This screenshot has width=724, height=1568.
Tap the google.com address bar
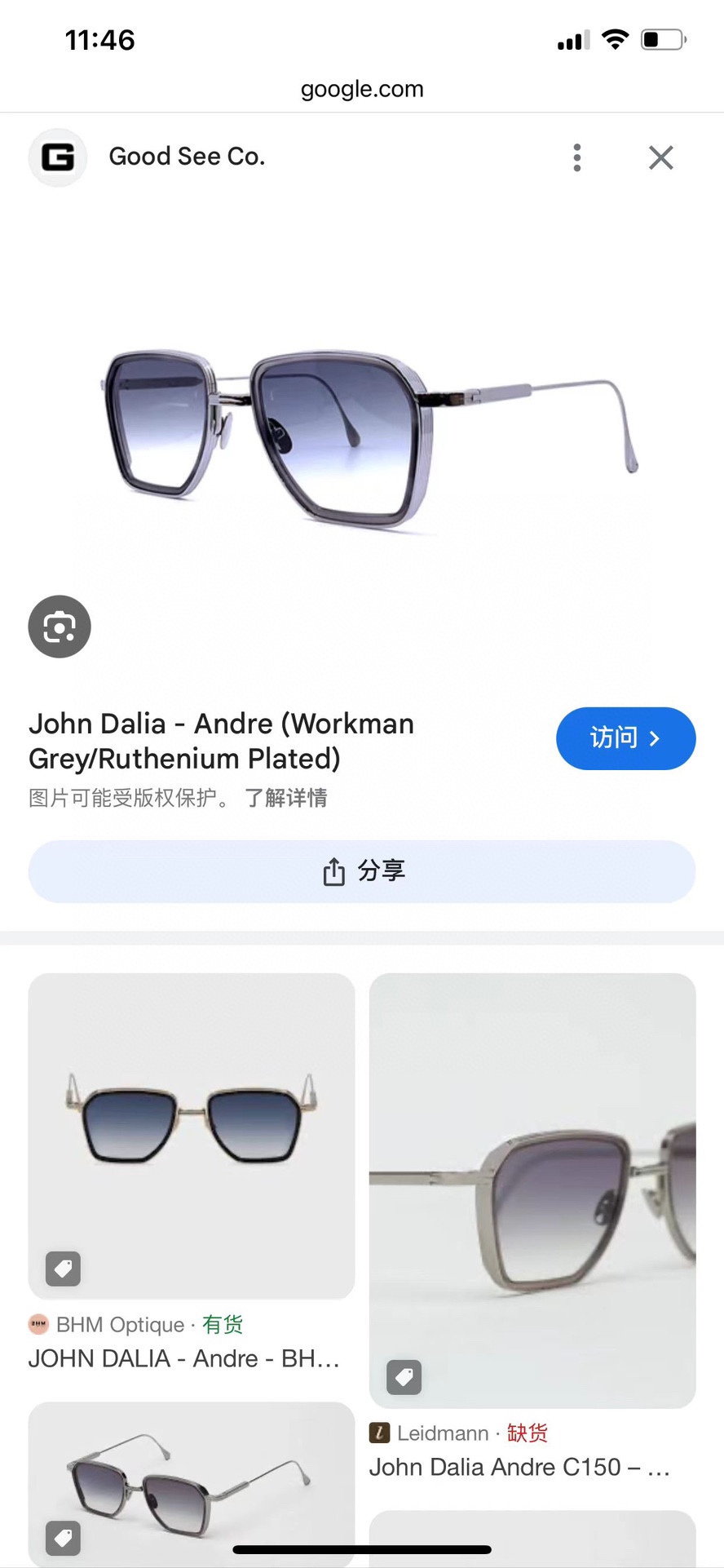point(362,89)
